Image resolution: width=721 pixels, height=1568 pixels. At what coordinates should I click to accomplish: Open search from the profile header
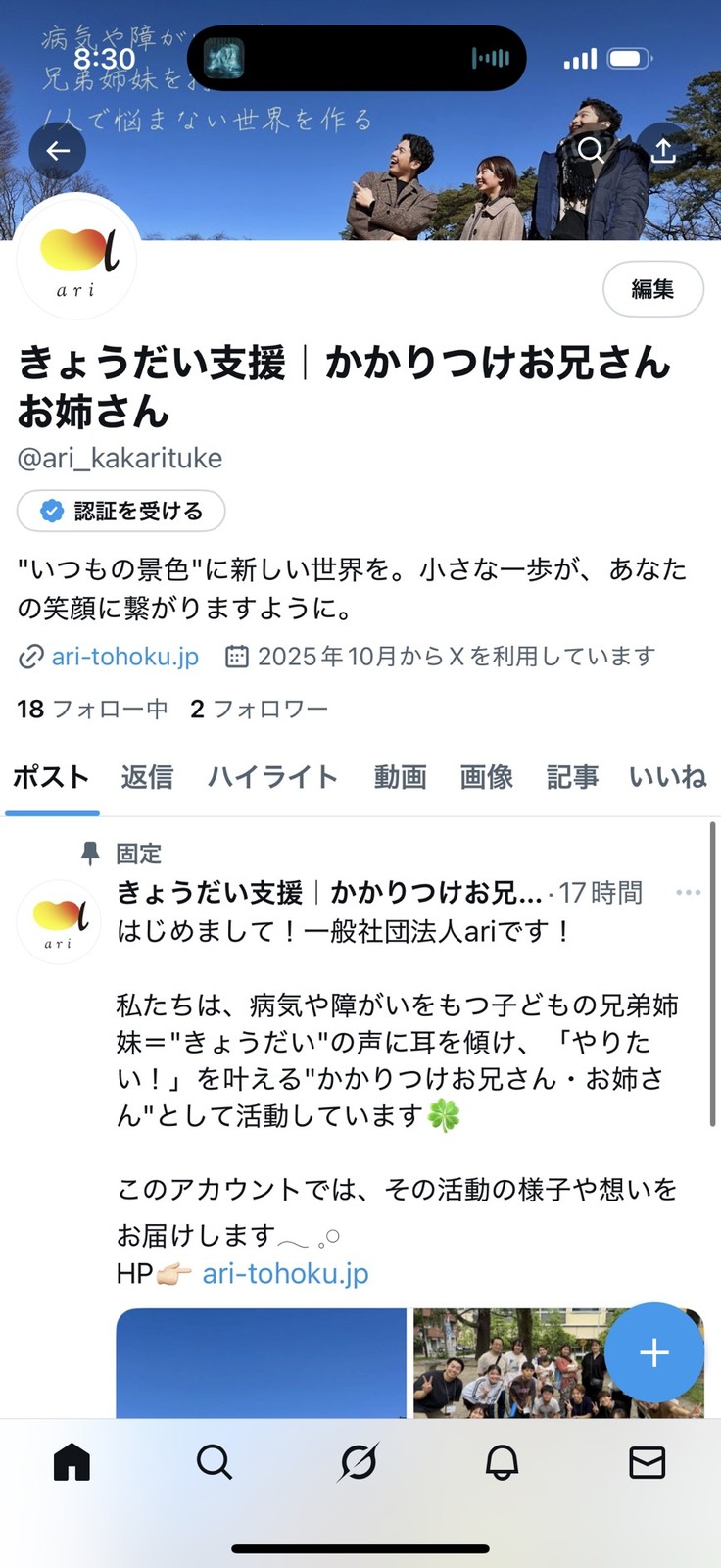(591, 150)
